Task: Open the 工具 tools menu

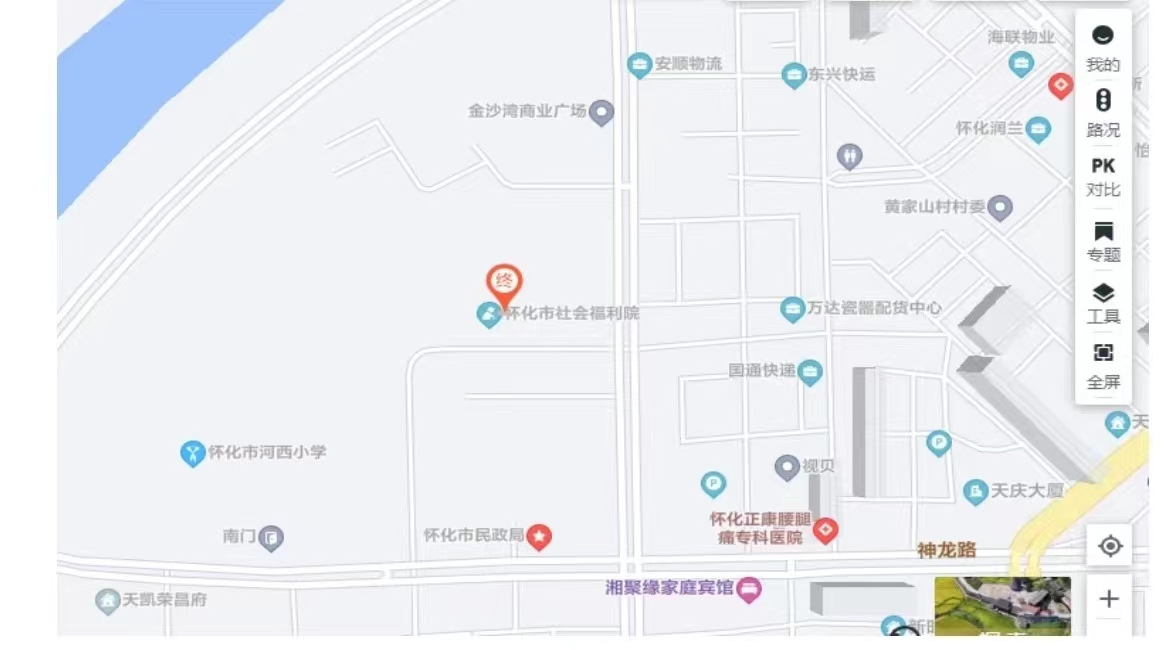Action: pos(1103,303)
